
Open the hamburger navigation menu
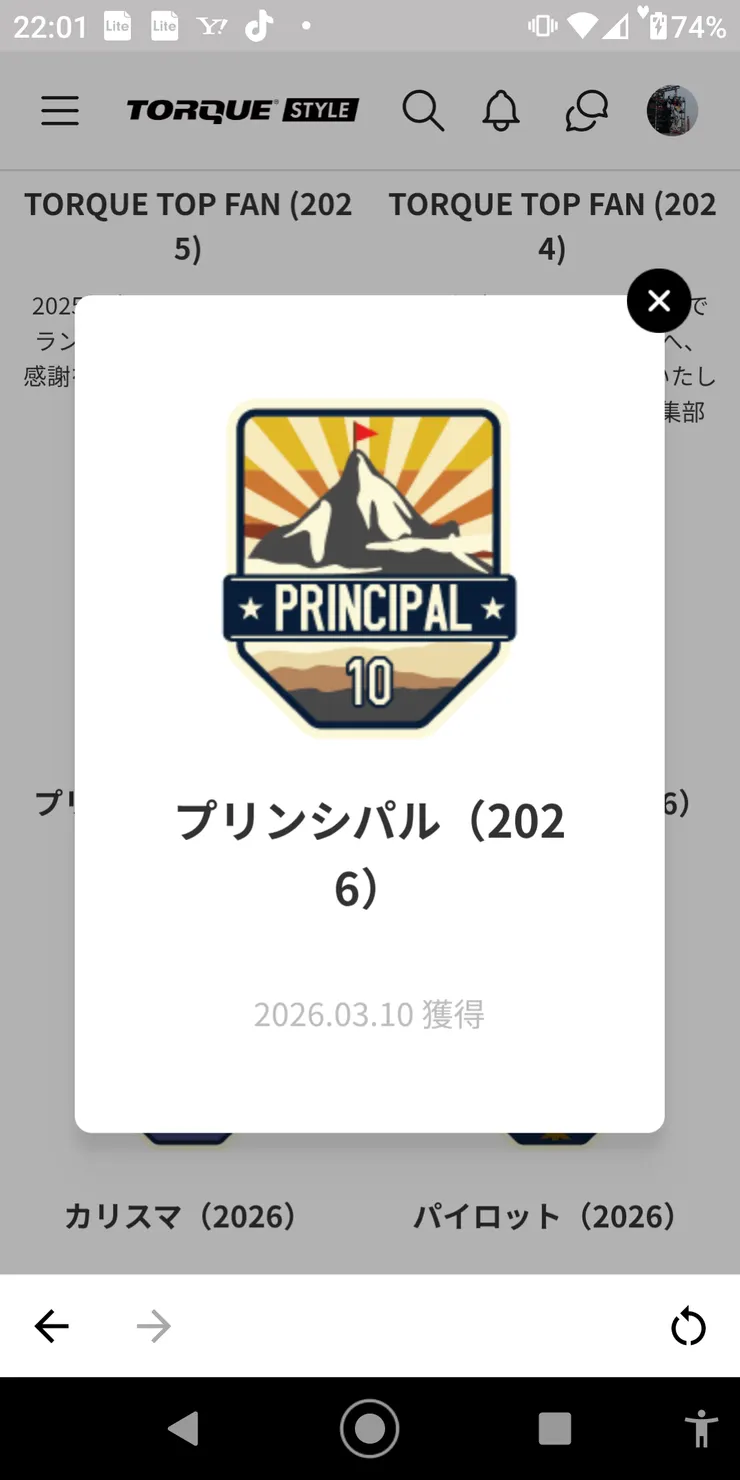click(x=59, y=111)
